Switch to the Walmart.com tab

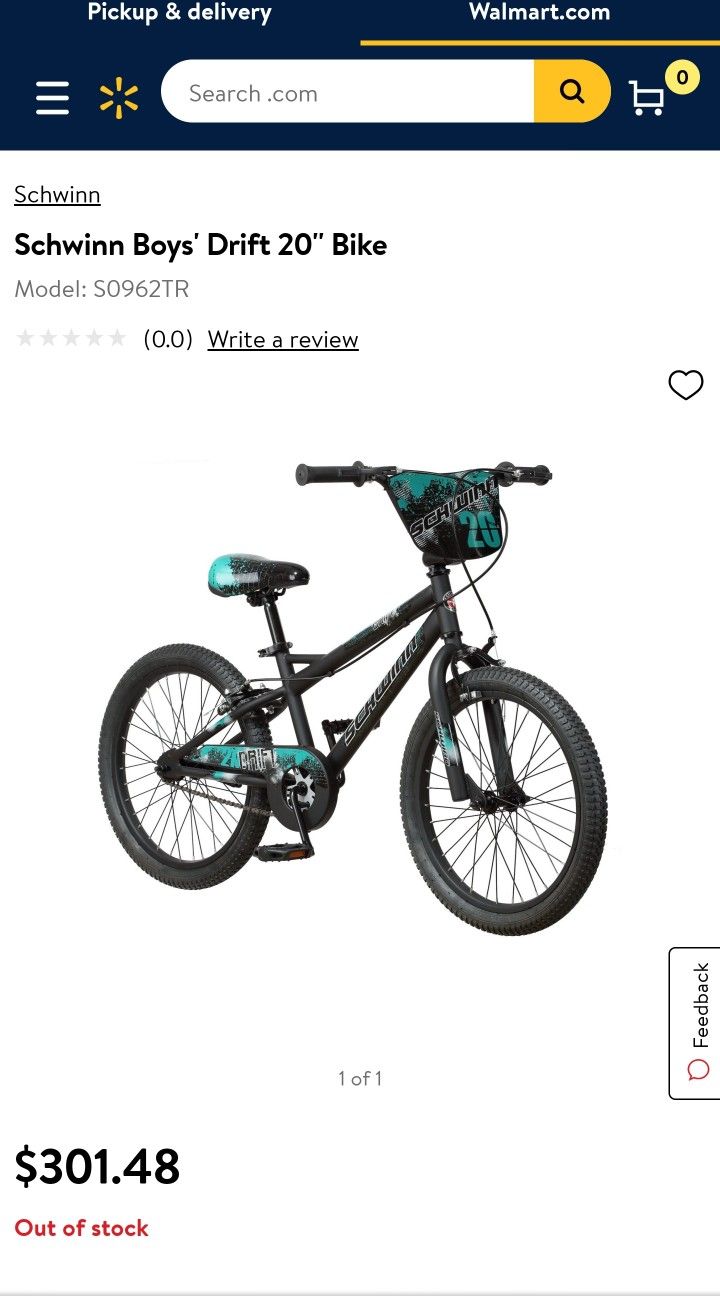(540, 14)
